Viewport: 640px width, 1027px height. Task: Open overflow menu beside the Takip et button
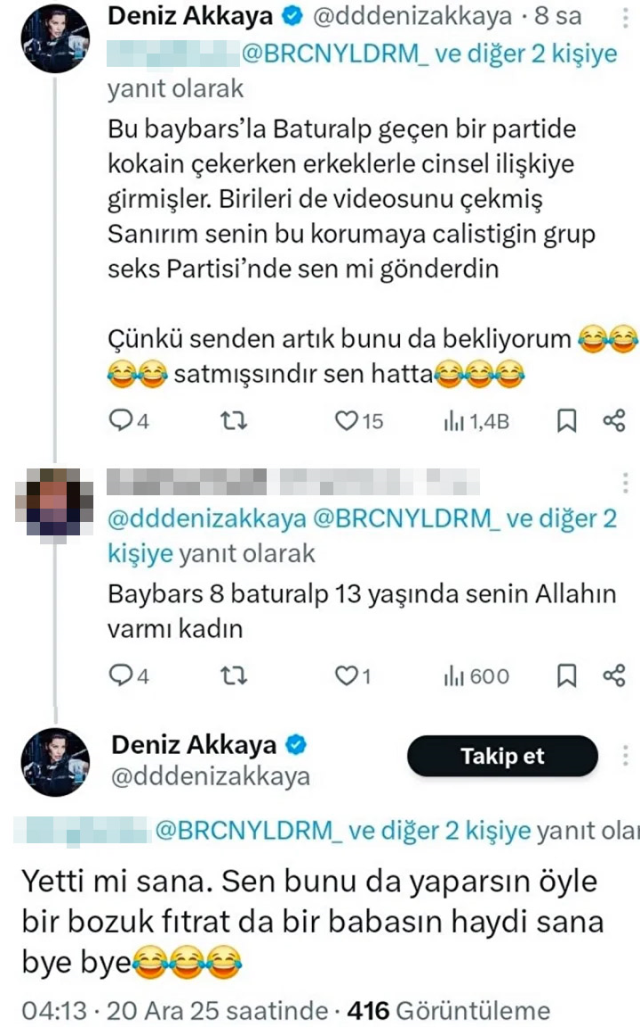pyautogui.click(x=626, y=756)
